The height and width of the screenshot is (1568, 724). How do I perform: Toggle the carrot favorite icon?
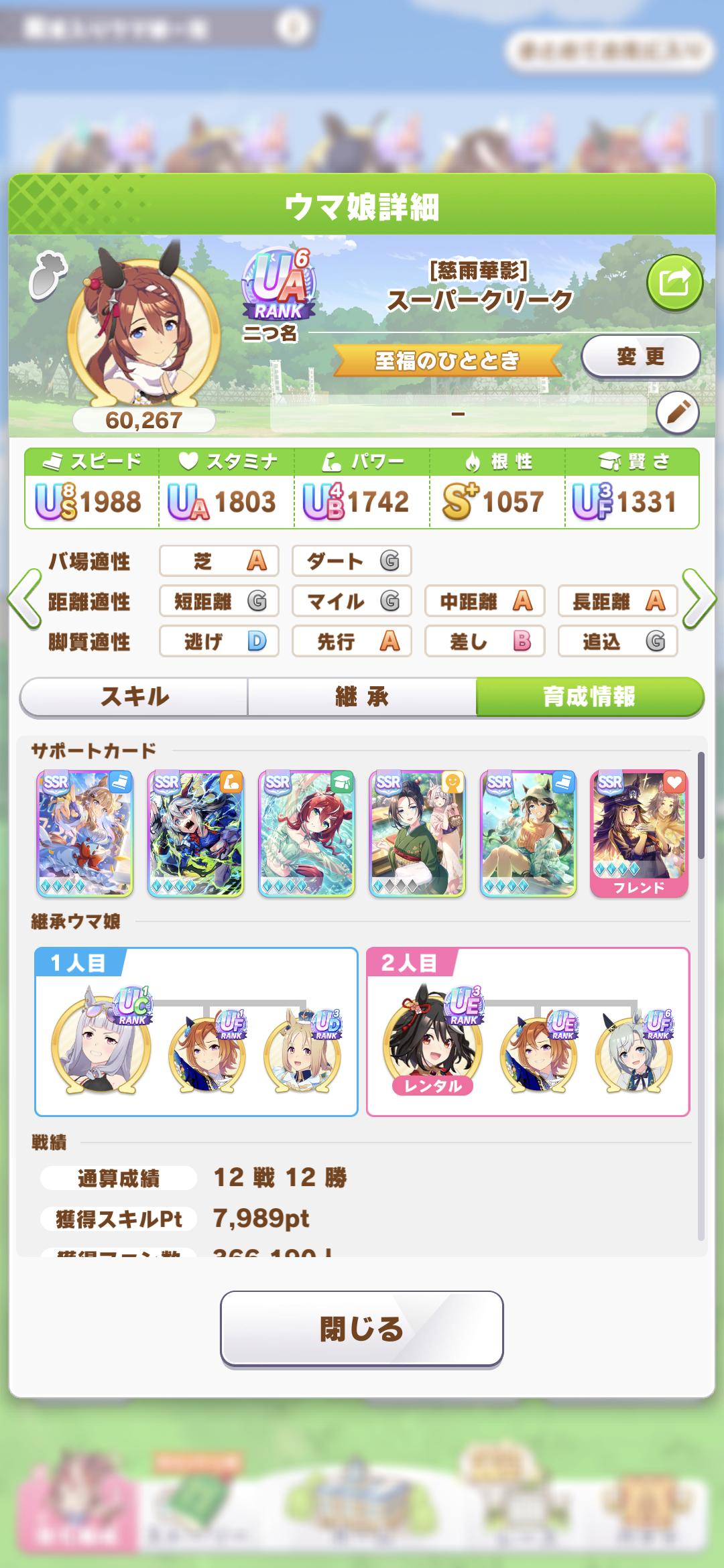[47, 273]
